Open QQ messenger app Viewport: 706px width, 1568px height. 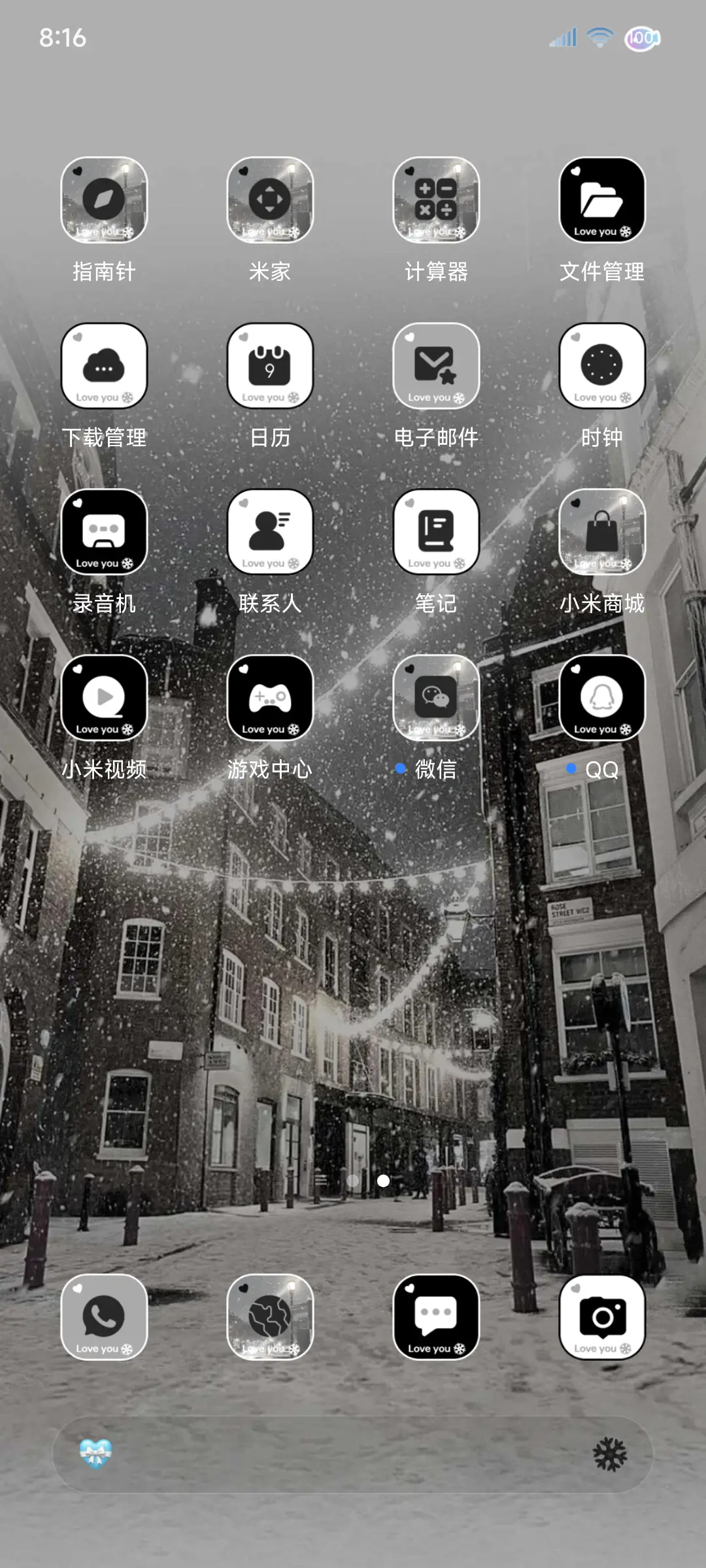tap(602, 698)
